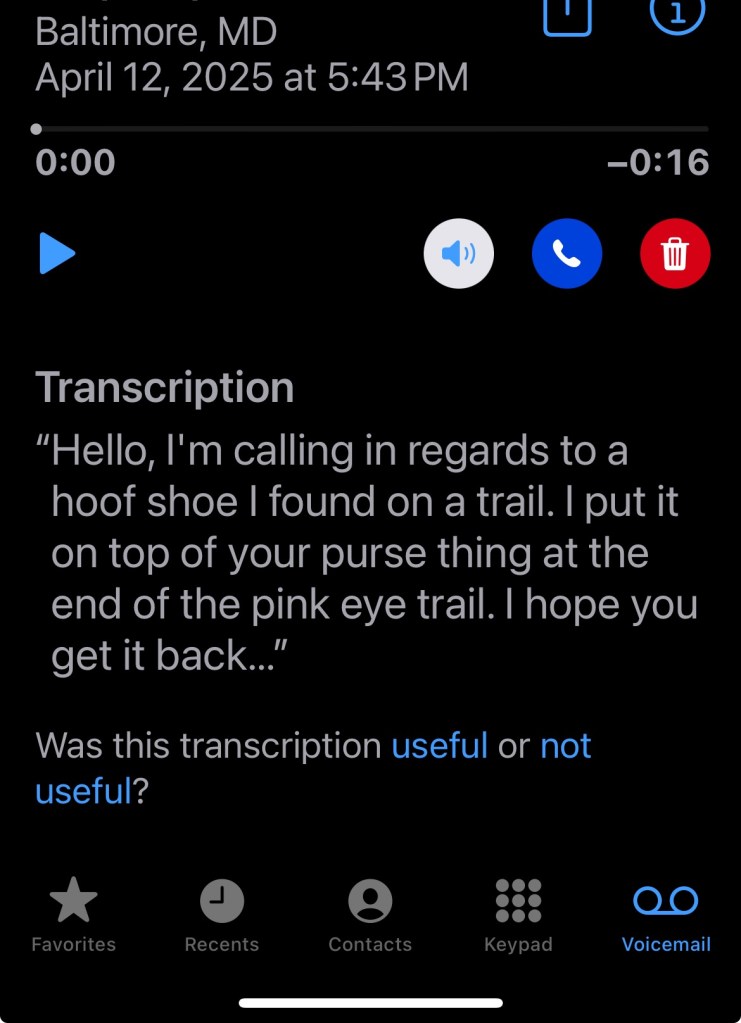Delete this voicemail with the trash icon
This screenshot has width=741, height=1023.
click(675, 254)
